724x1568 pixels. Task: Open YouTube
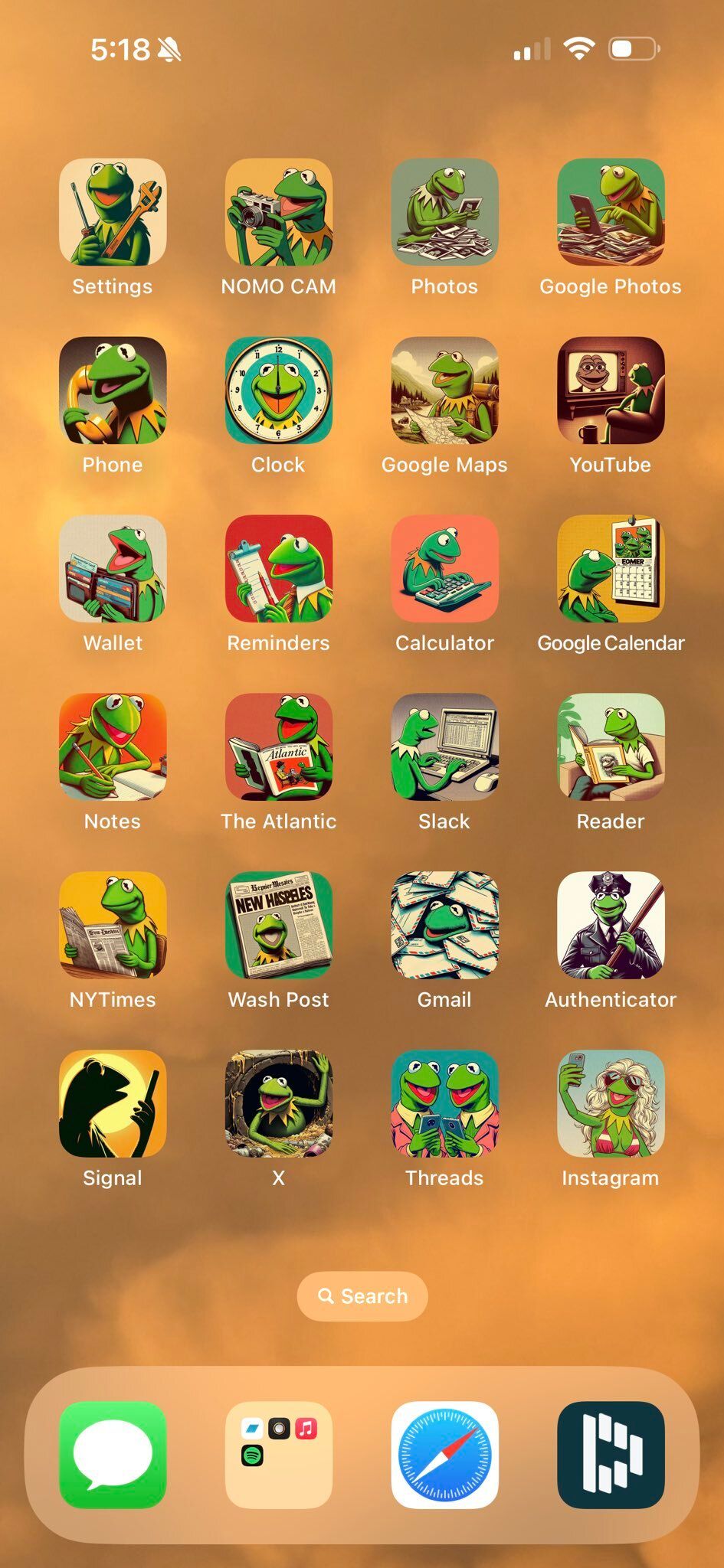(611, 390)
